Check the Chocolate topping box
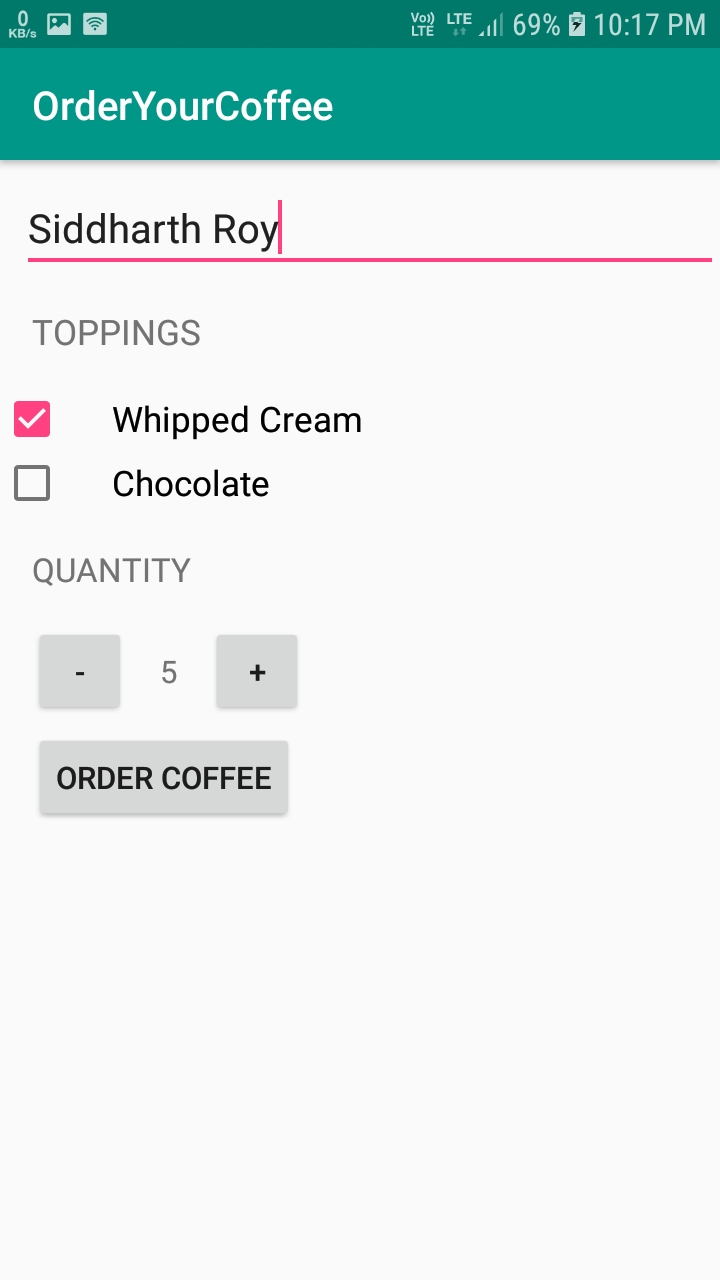This screenshot has width=720, height=1280. click(x=32, y=484)
